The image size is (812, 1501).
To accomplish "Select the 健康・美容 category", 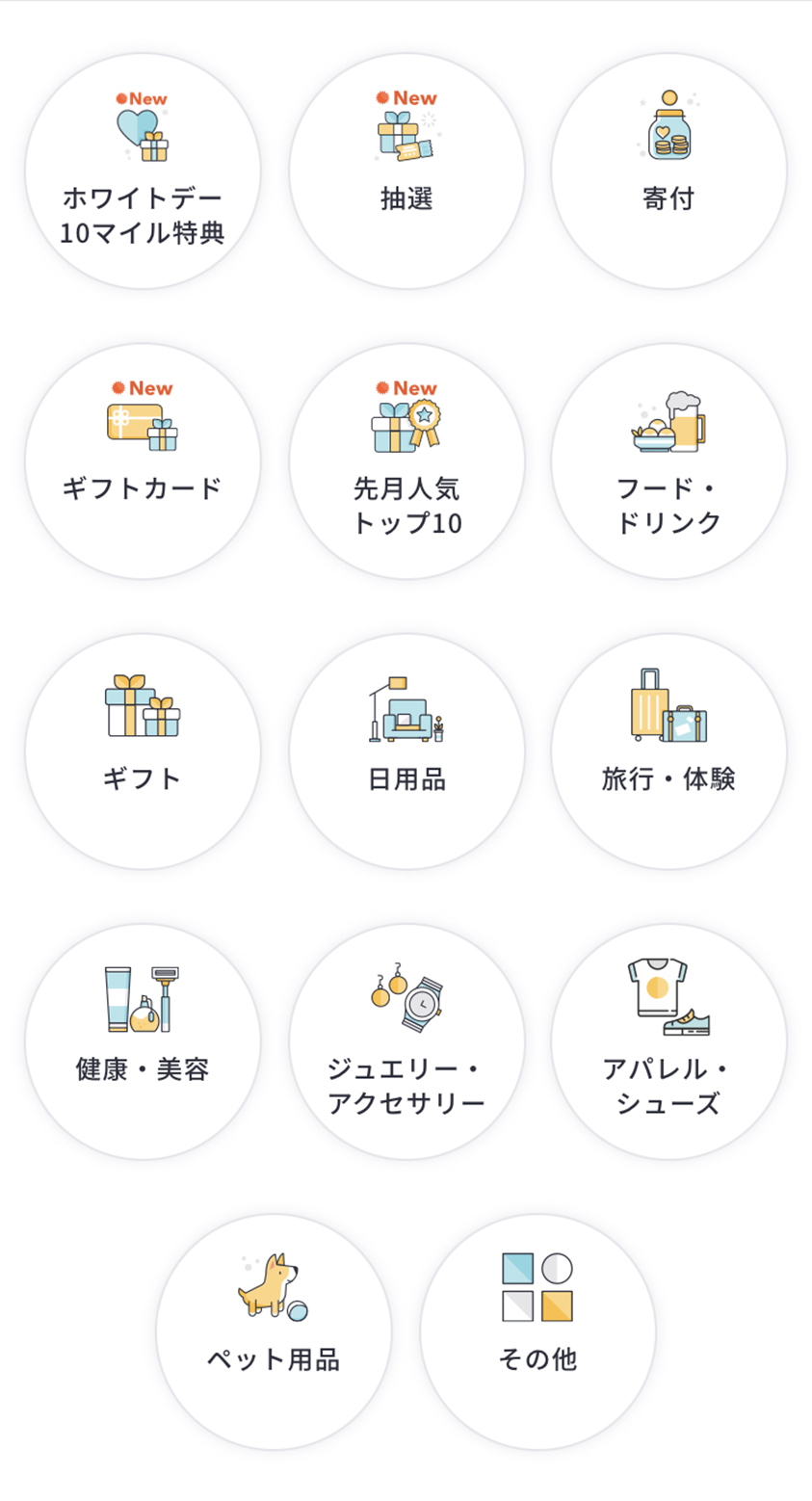I will 143,1041.
